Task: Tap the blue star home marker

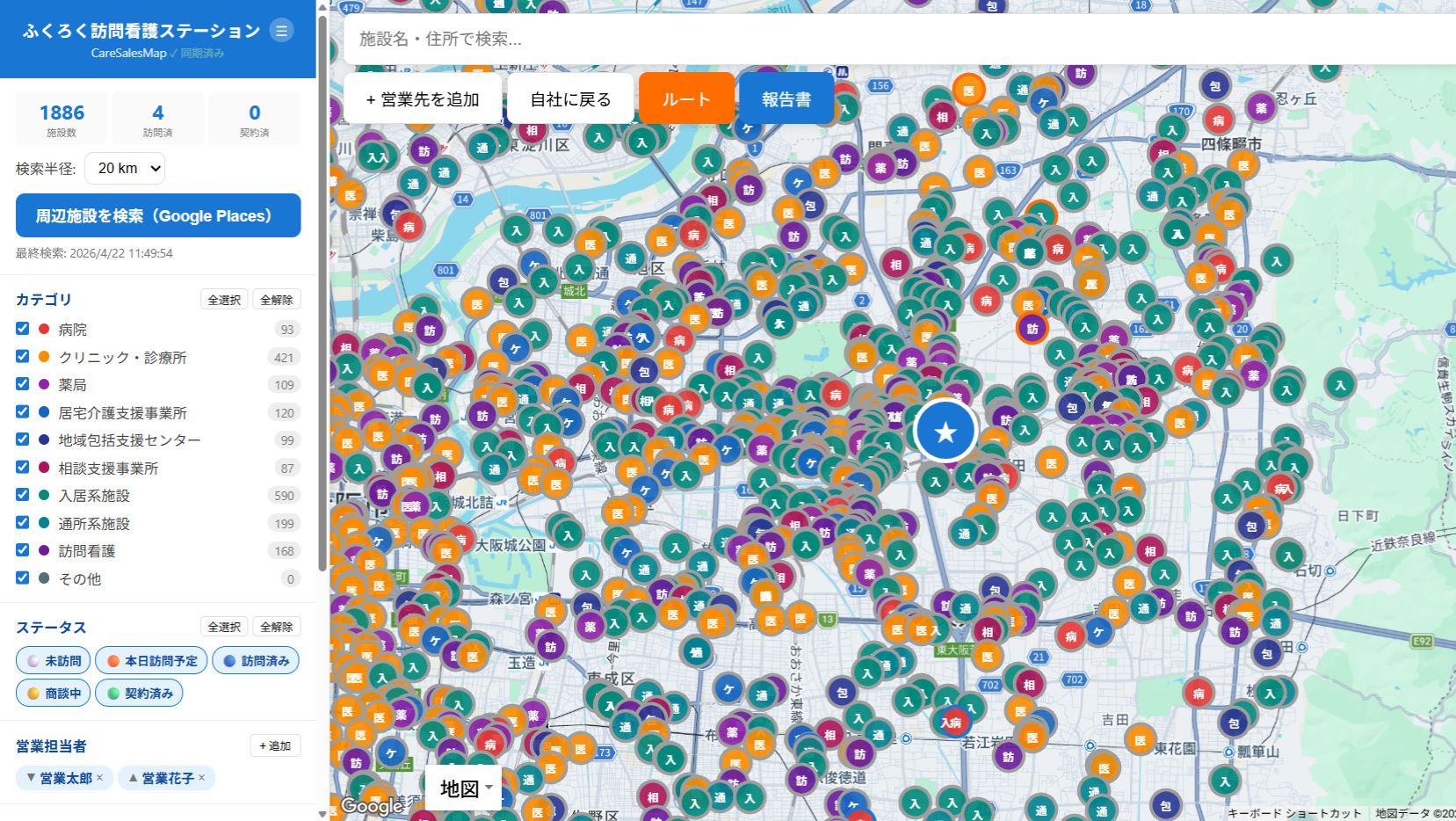Action: point(945,431)
